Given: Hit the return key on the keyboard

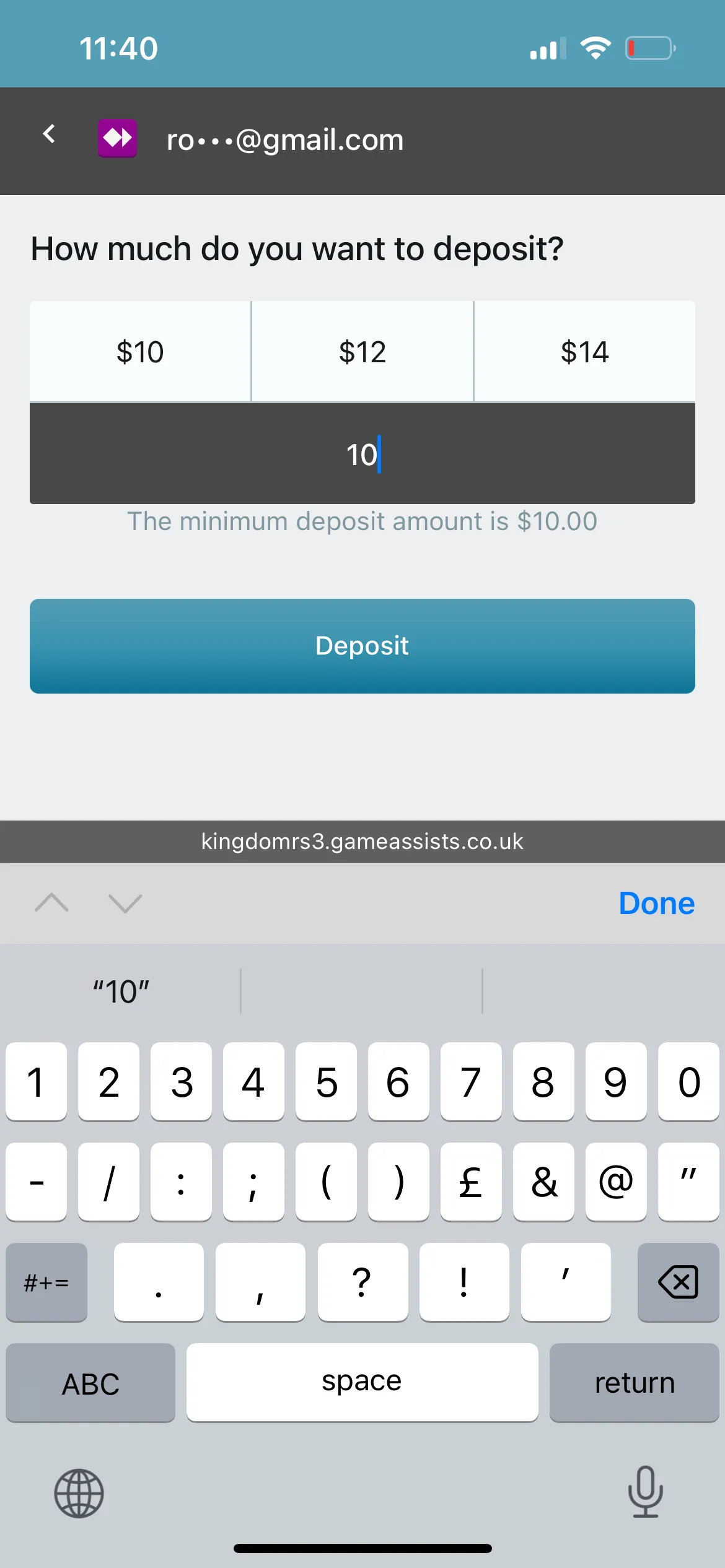Looking at the screenshot, I should click(x=634, y=1382).
